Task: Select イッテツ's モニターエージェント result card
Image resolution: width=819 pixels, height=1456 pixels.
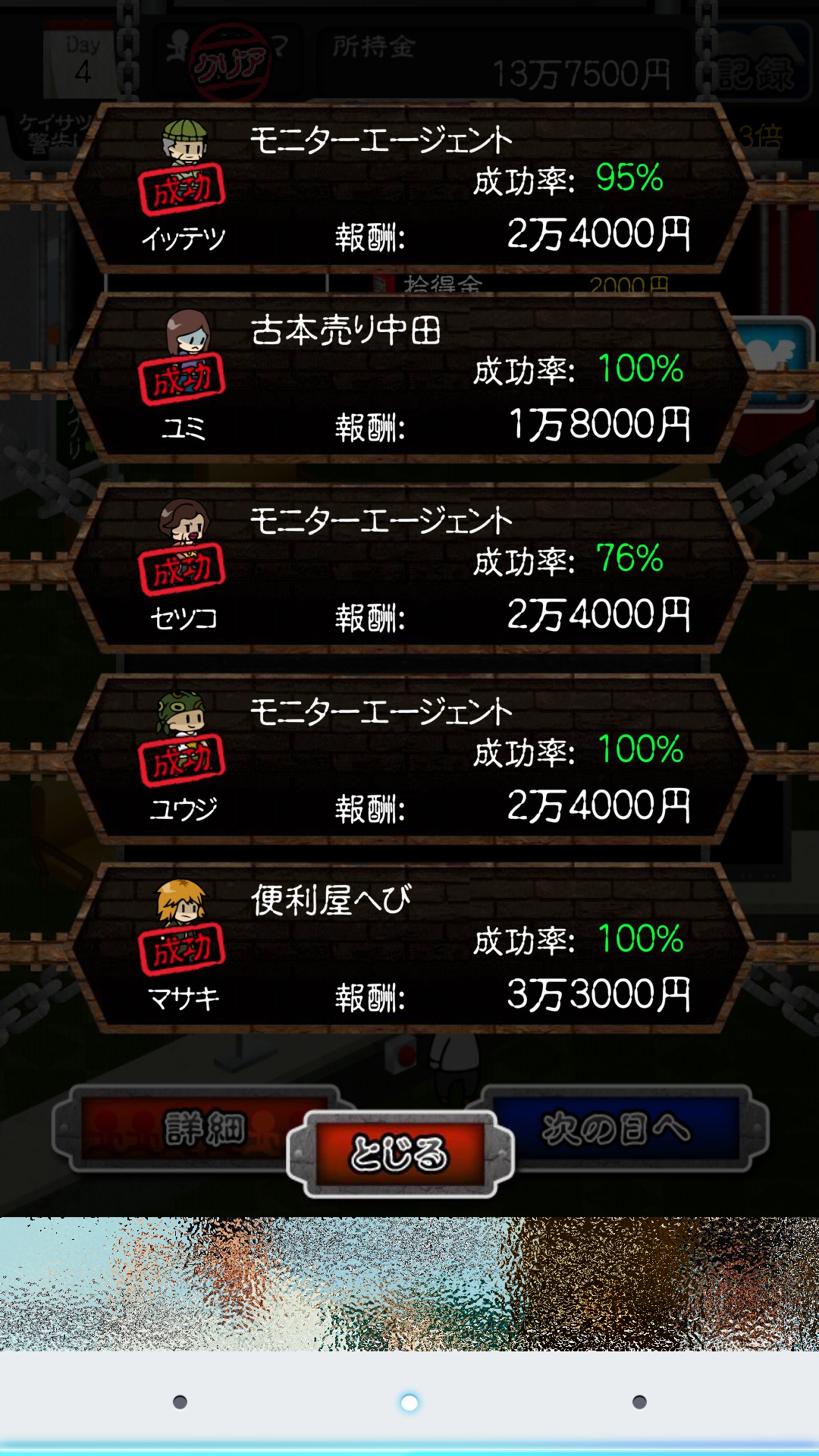Action: [x=409, y=188]
